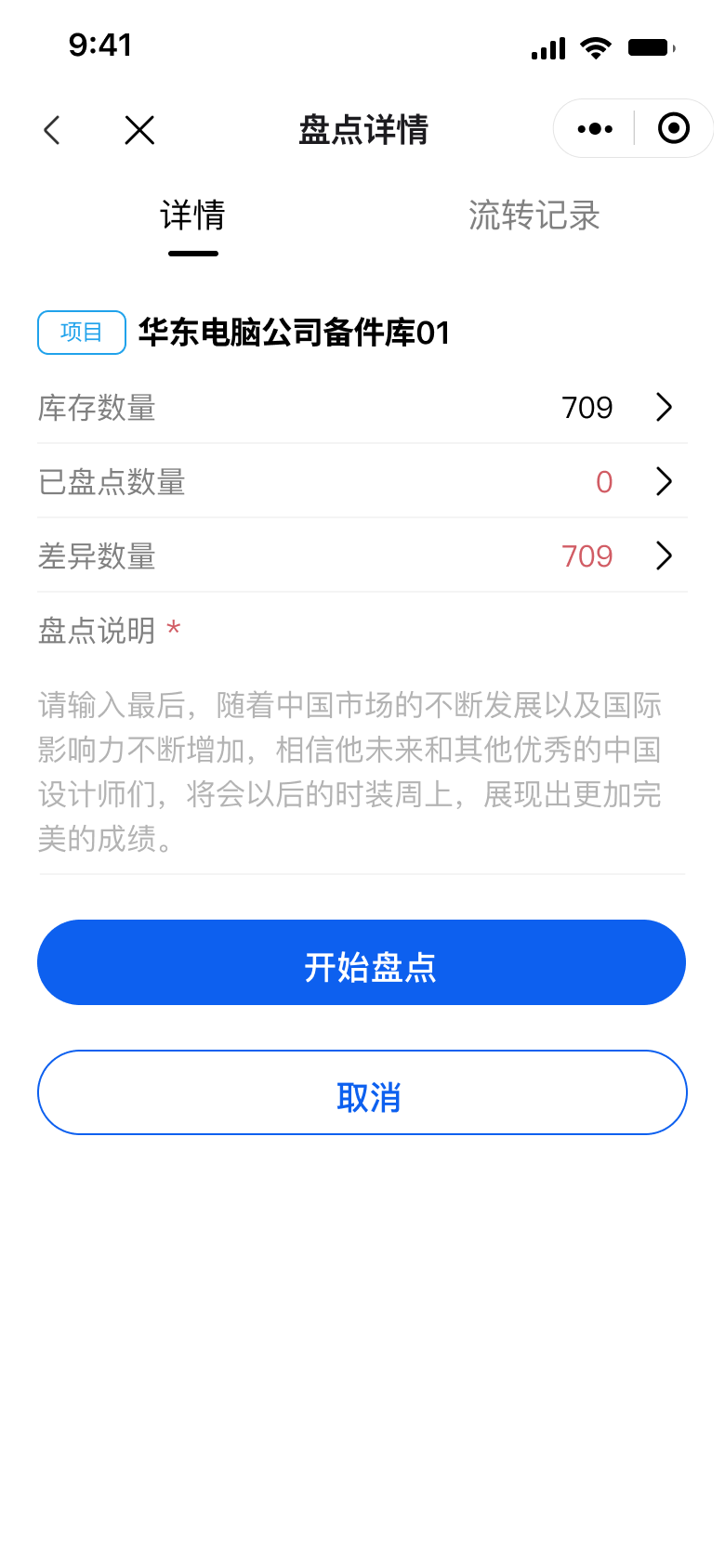
Task: Close the page with the X icon
Action: 139,130
